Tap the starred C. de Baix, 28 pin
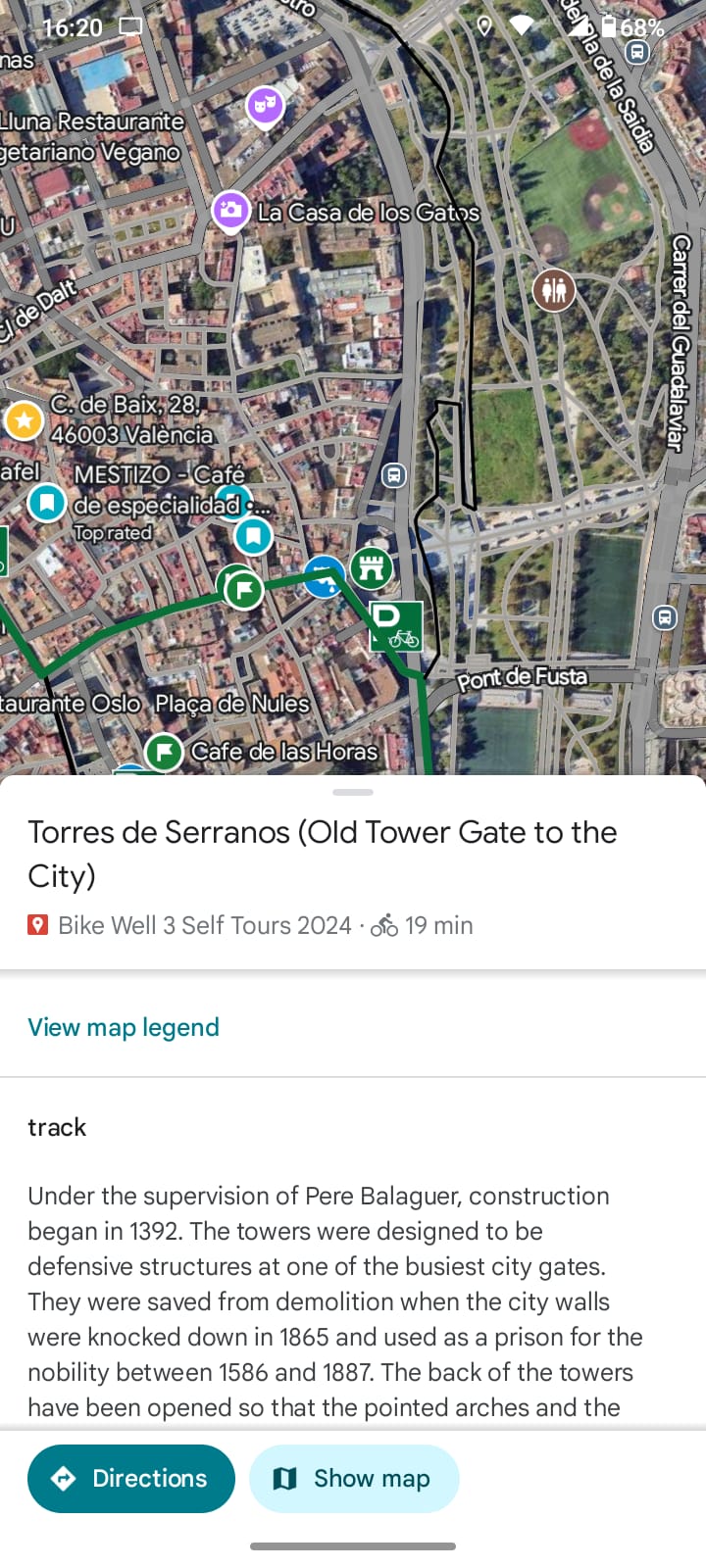Image resolution: width=706 pixels, height=1568 pixels. [24, 420]
